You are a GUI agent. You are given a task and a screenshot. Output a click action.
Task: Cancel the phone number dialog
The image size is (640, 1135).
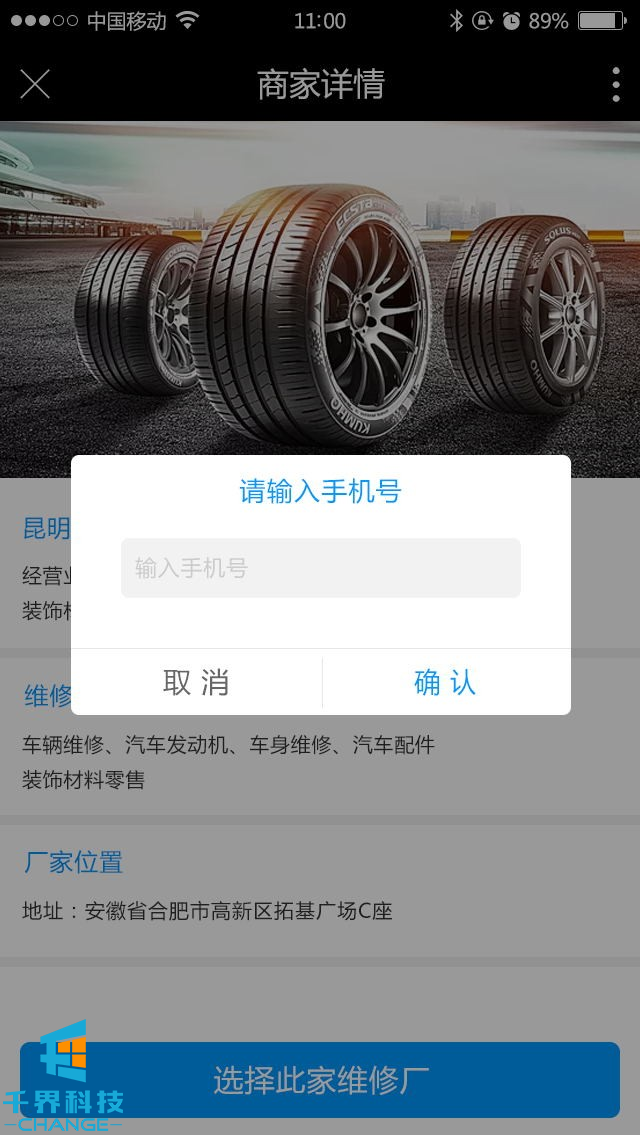click(196, 682)
